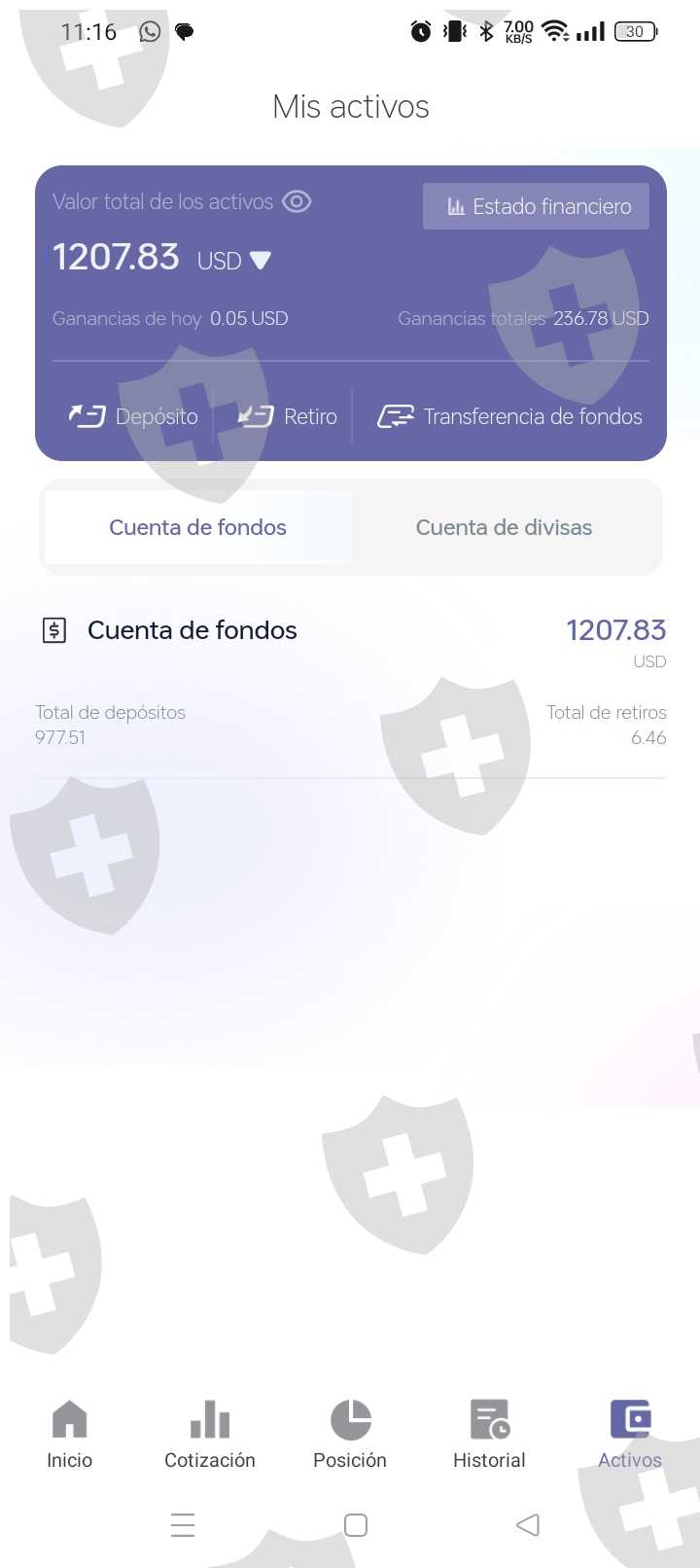Open Transferencia de fondos
The height and width of the screenshot is (1568, 700).
pyautogui.click(x=509, y=416)
